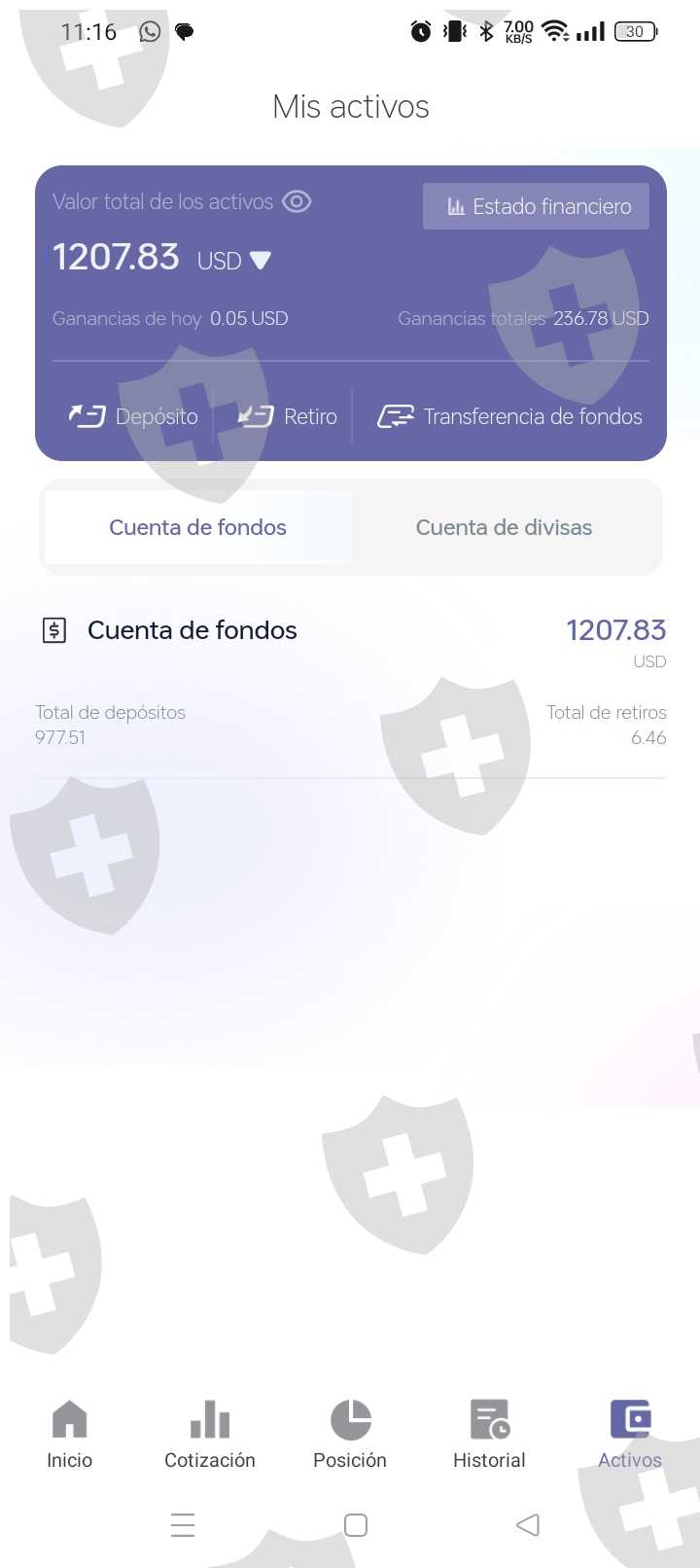Open Transferencia de fondos
The height and width of the screenshot is (1568, 700).
pyautogui.click(x=509, y=416)
